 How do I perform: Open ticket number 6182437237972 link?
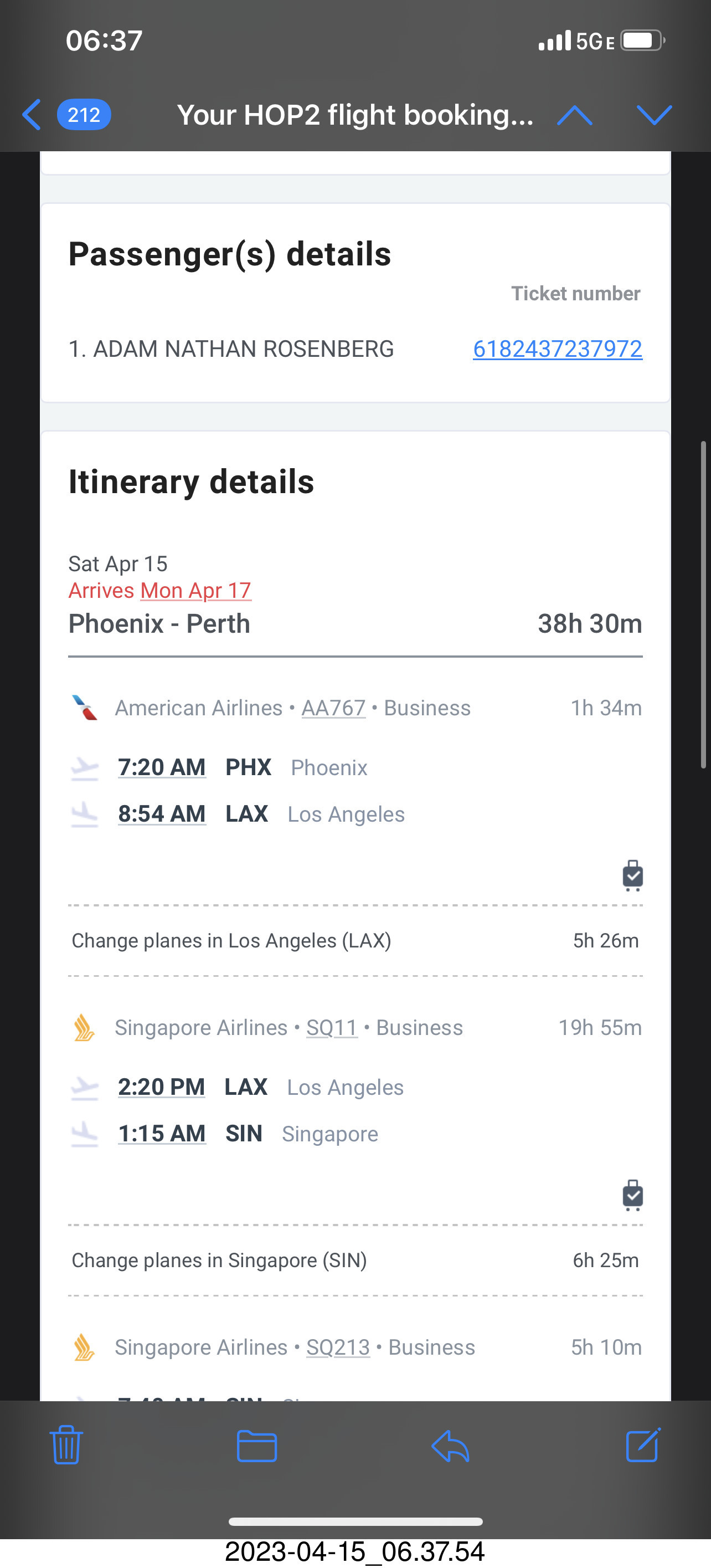[x=557, y=349]
